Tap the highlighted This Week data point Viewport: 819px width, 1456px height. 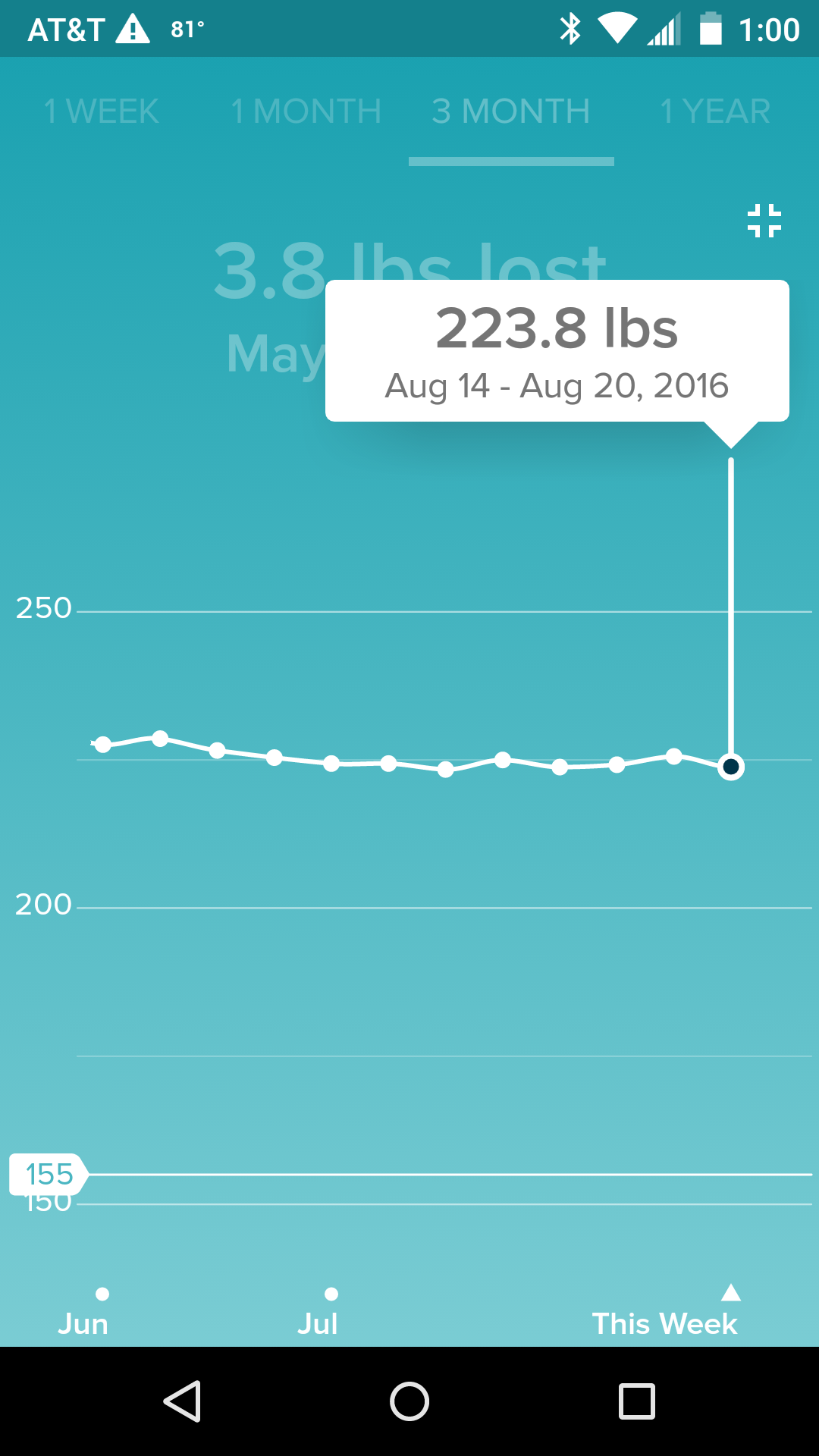click(731, 767)
